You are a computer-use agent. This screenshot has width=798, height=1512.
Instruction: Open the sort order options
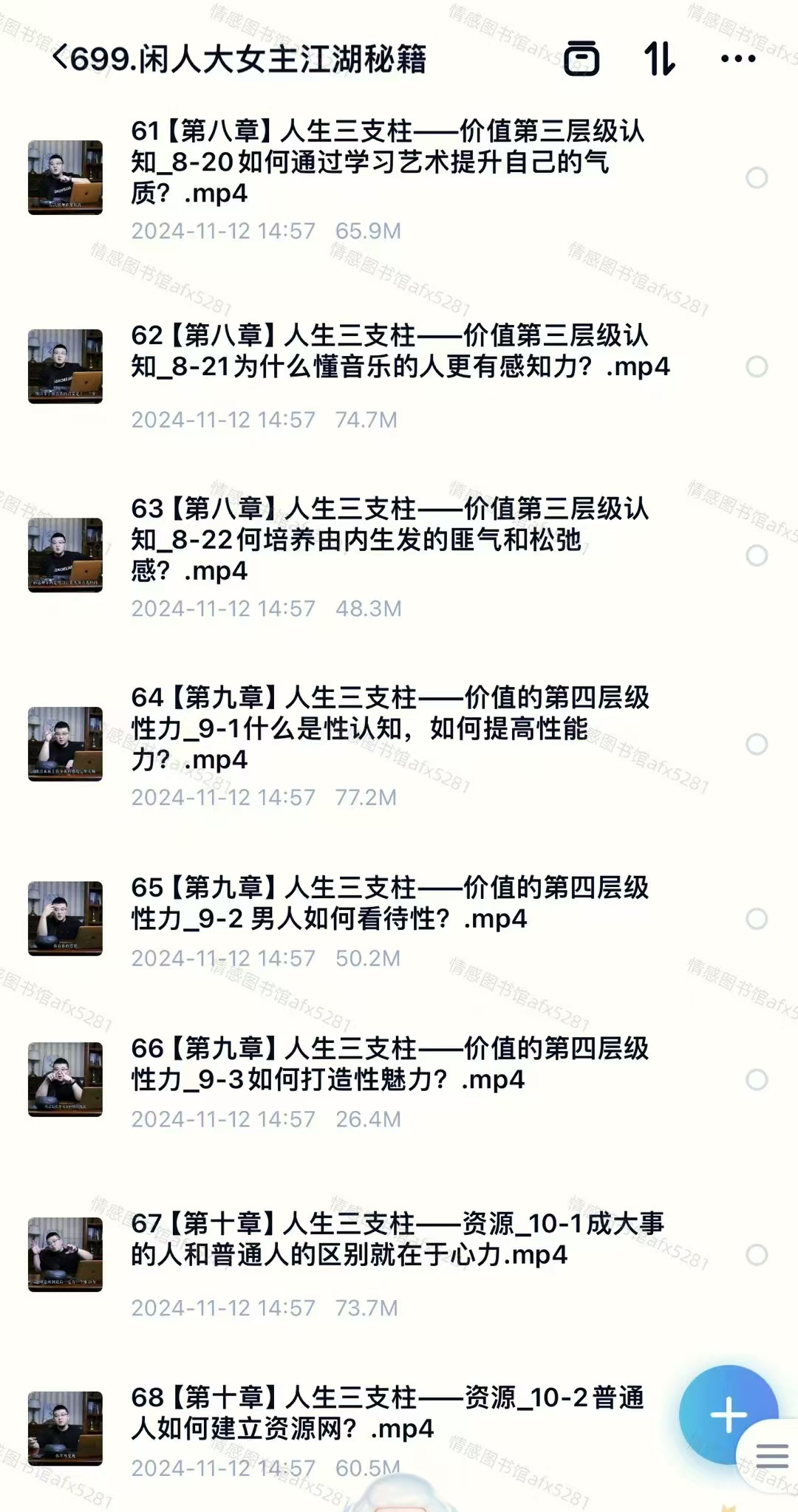point(659,59)
